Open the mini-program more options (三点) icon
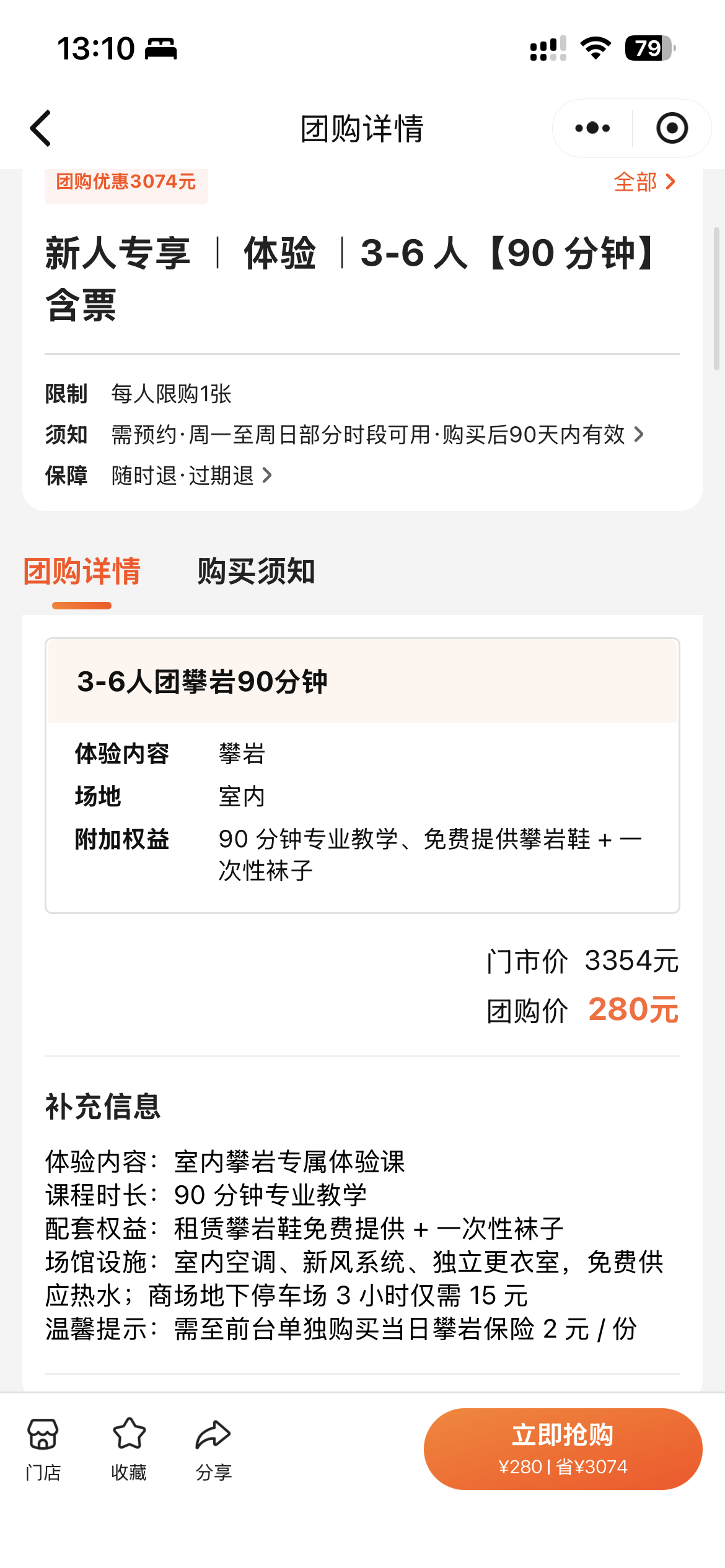Screen dimensions: 725x1568 tap(593, 128)
